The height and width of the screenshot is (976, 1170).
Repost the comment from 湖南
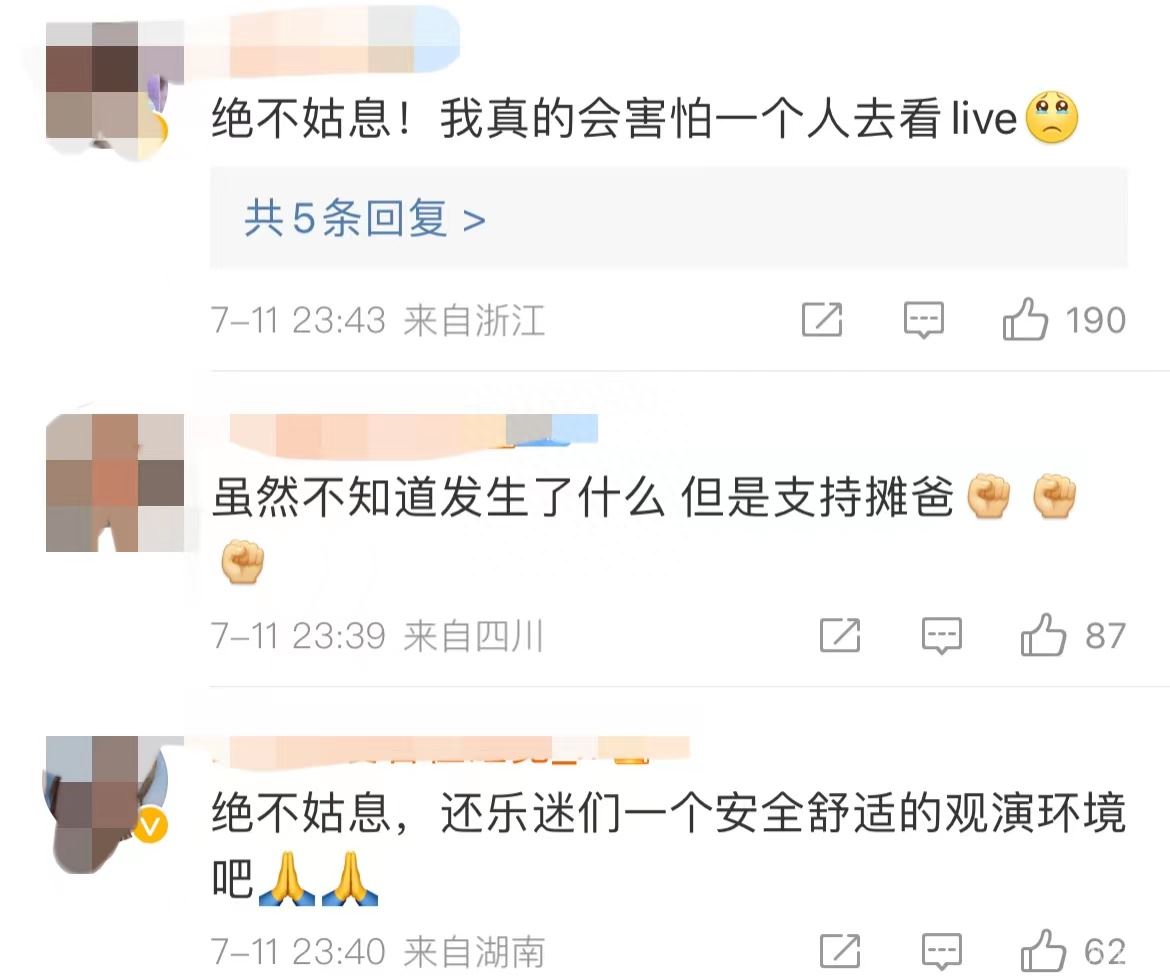coord(840,950)
